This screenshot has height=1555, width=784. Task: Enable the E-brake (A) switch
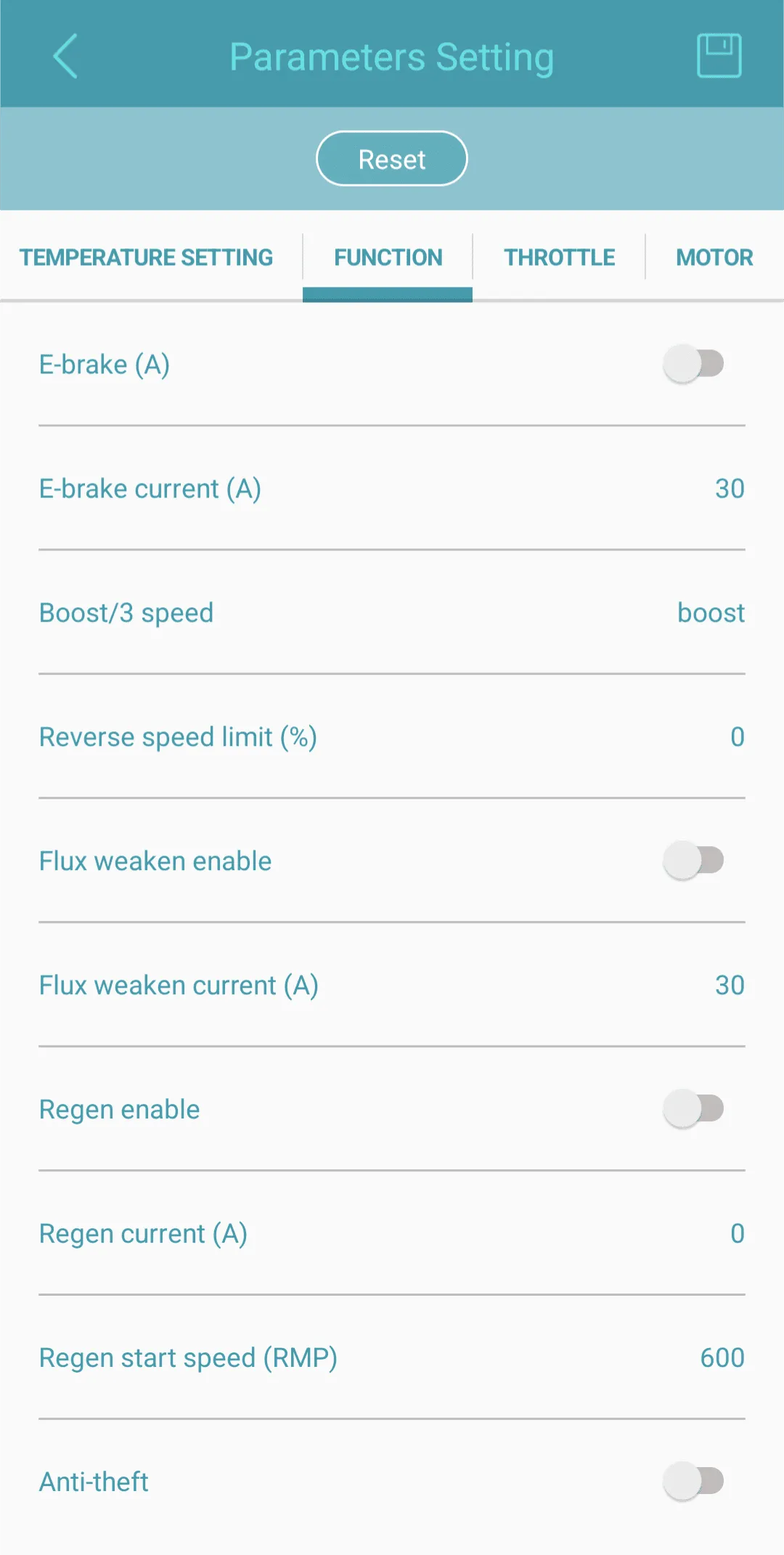pyautogui.click(x=693, y=364)
